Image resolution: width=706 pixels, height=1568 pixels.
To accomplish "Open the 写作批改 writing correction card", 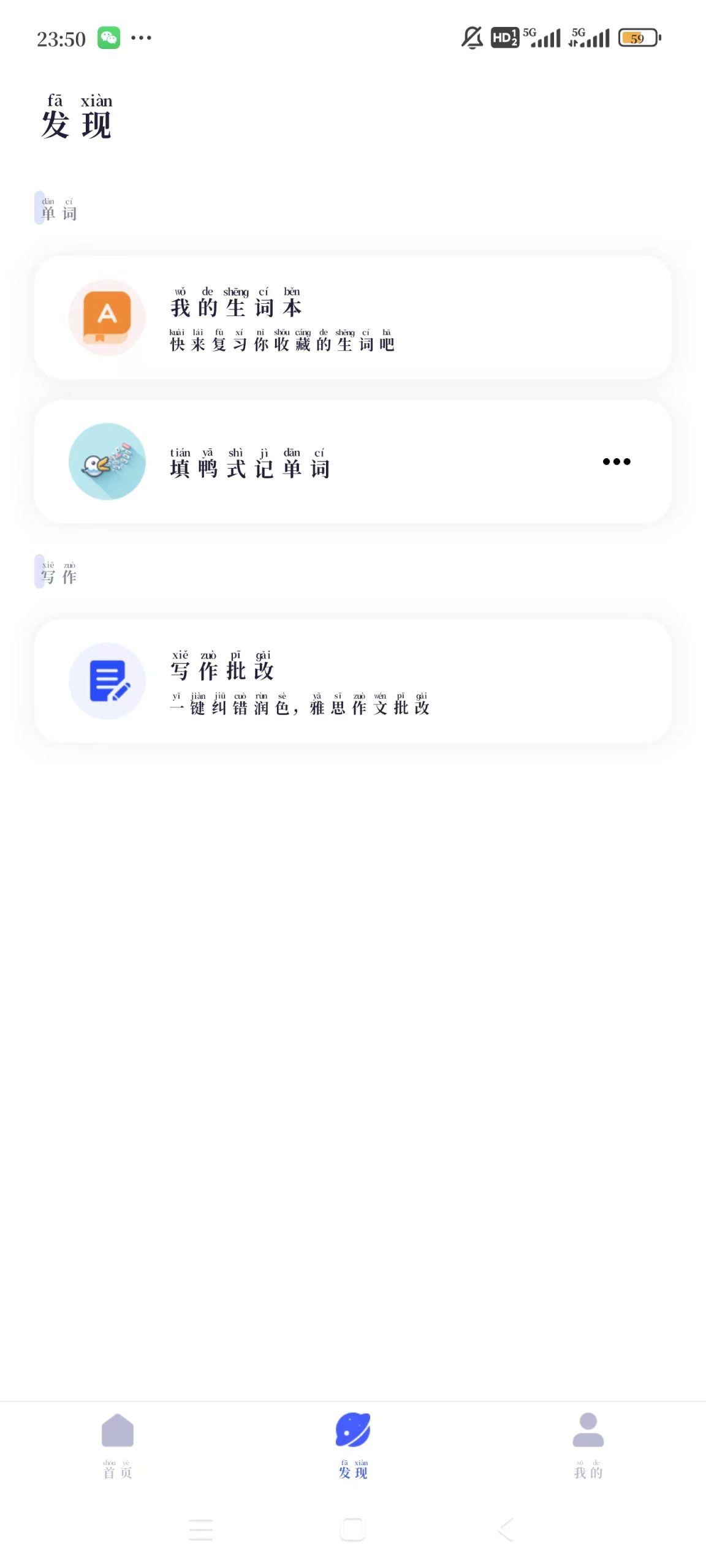I will click(352, 681).
